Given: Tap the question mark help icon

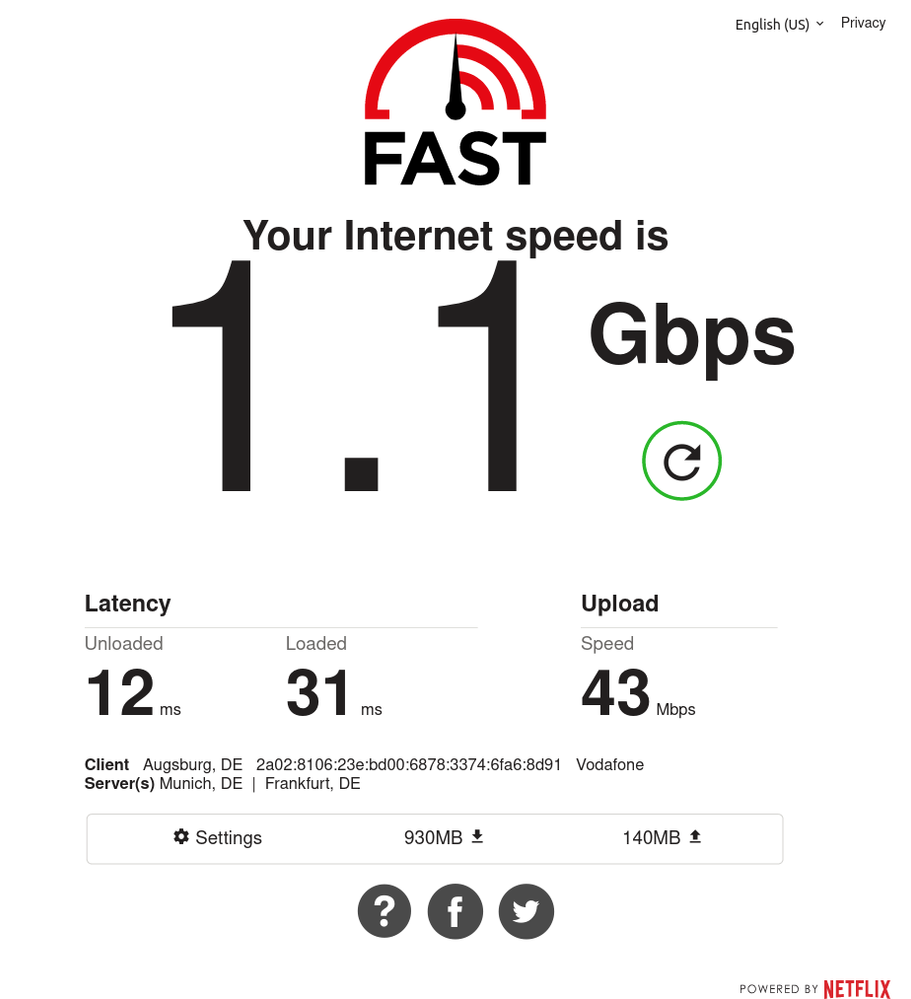Looking at the screenshot, I should [x=384, y=911].
